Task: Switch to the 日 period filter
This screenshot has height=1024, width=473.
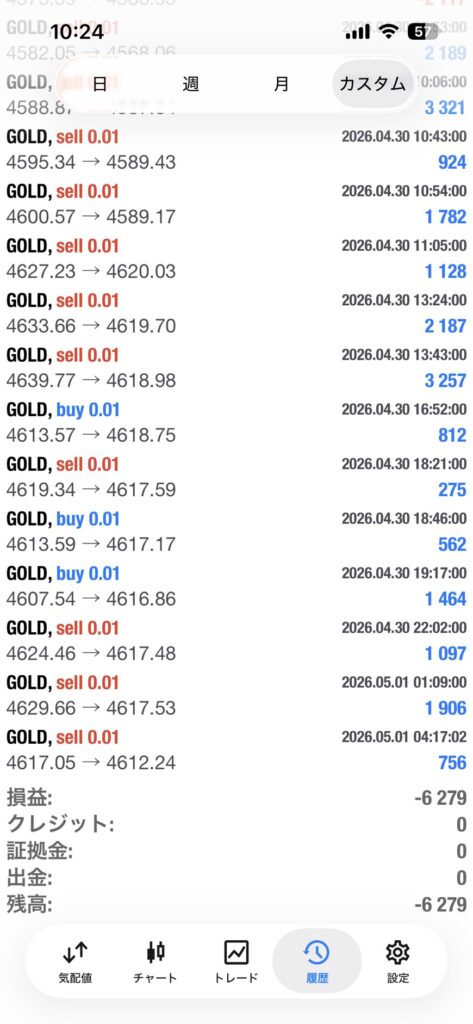Action: pos(99,84)
